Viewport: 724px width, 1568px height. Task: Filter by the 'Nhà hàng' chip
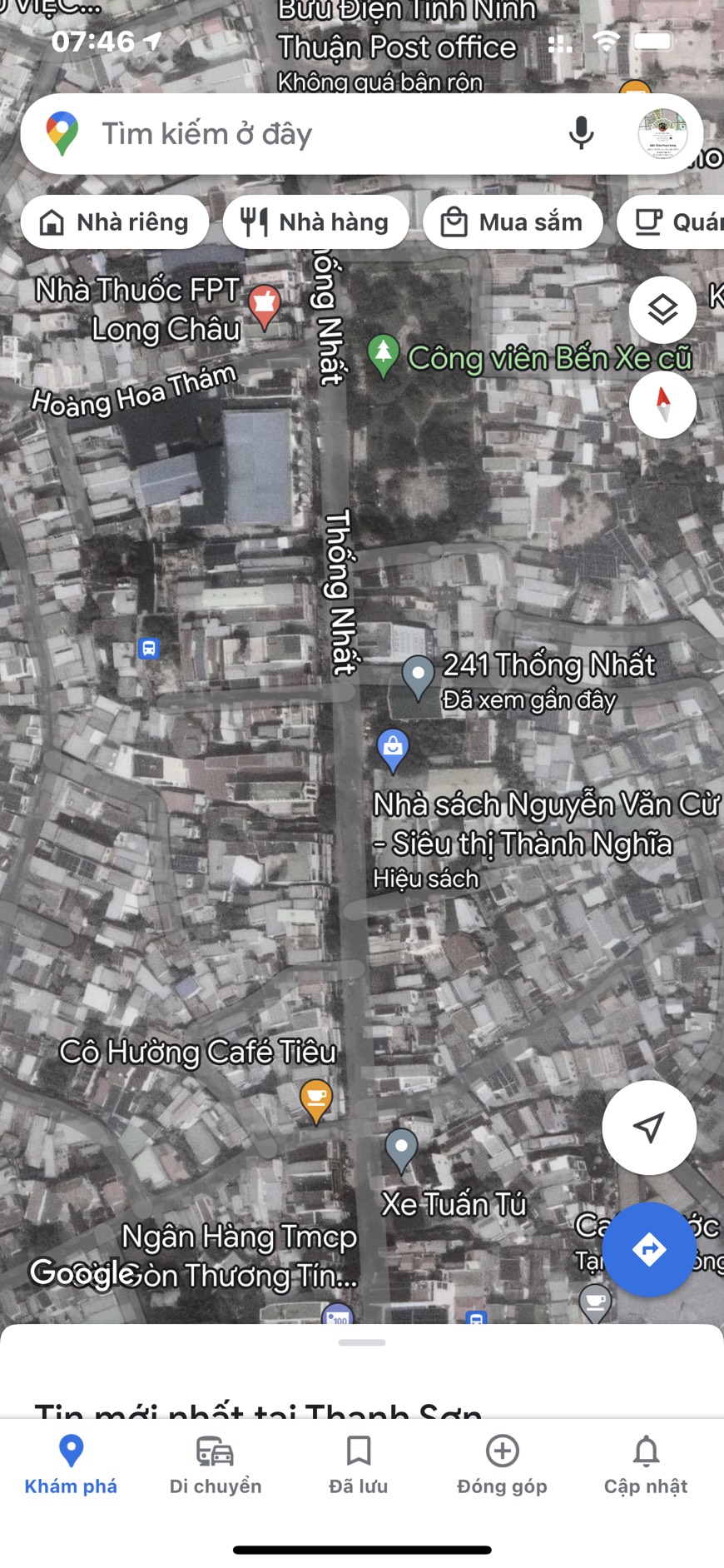[x=316, y=222]
